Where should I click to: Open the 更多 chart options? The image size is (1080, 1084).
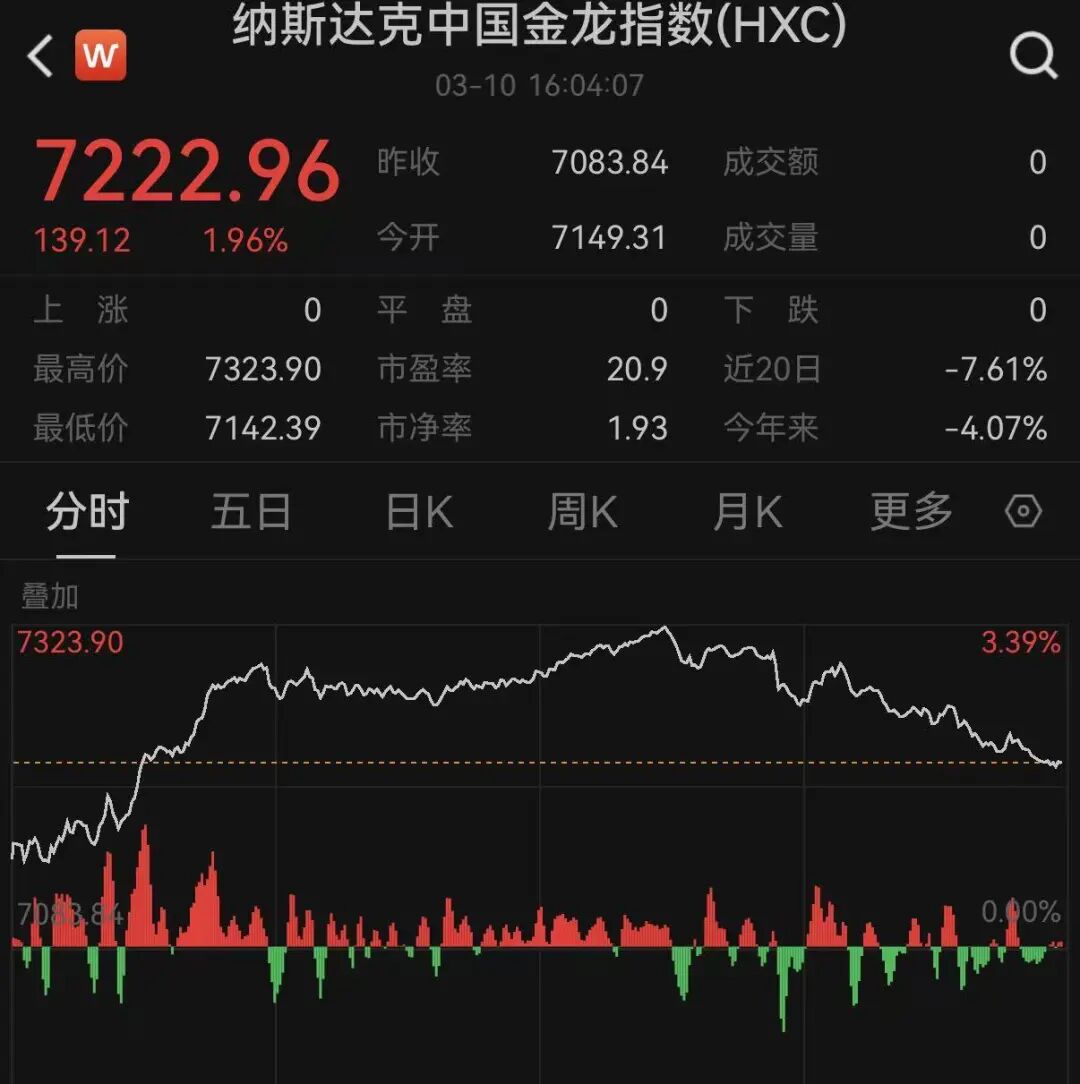pos(911,513)
